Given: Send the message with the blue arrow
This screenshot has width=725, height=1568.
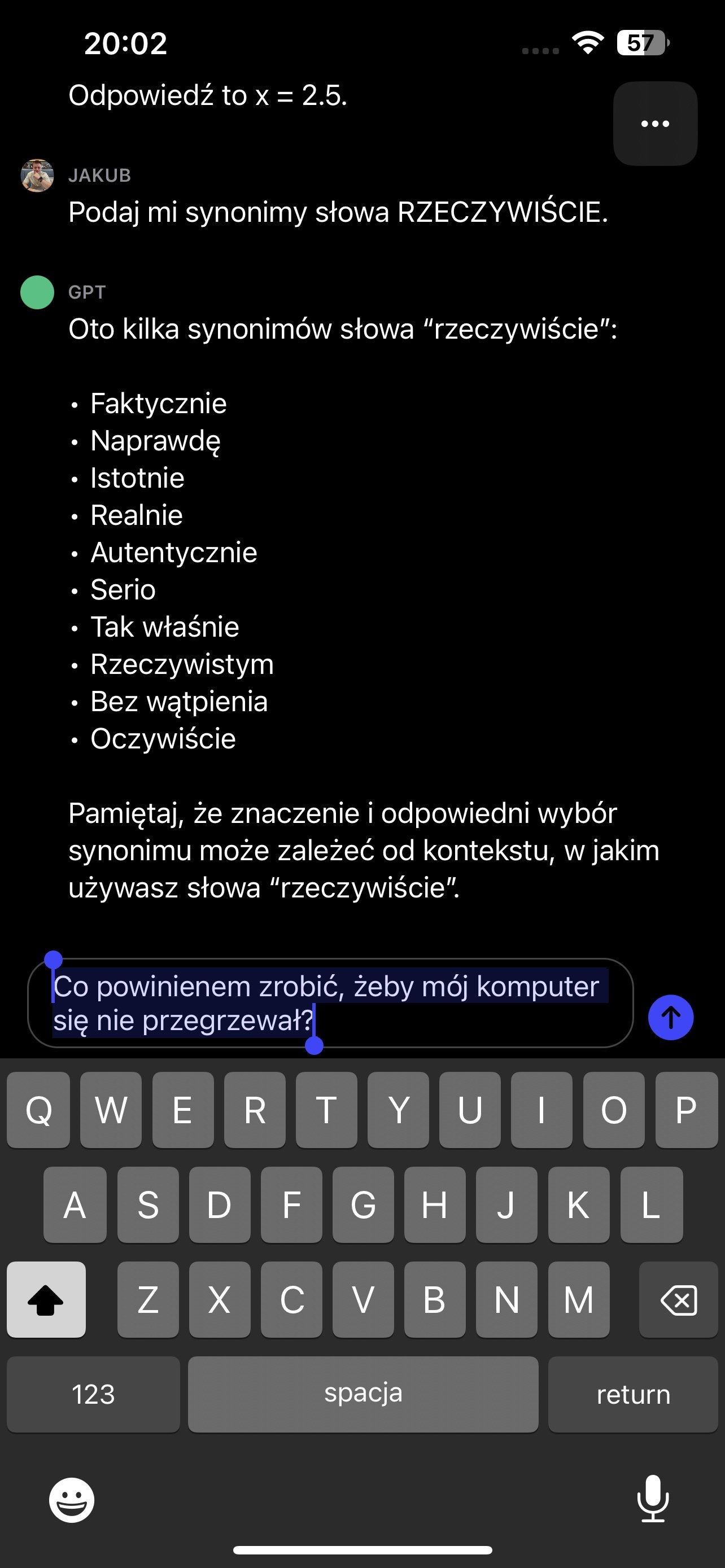Looking at the screenshot, I should (x=671, y=1017).
